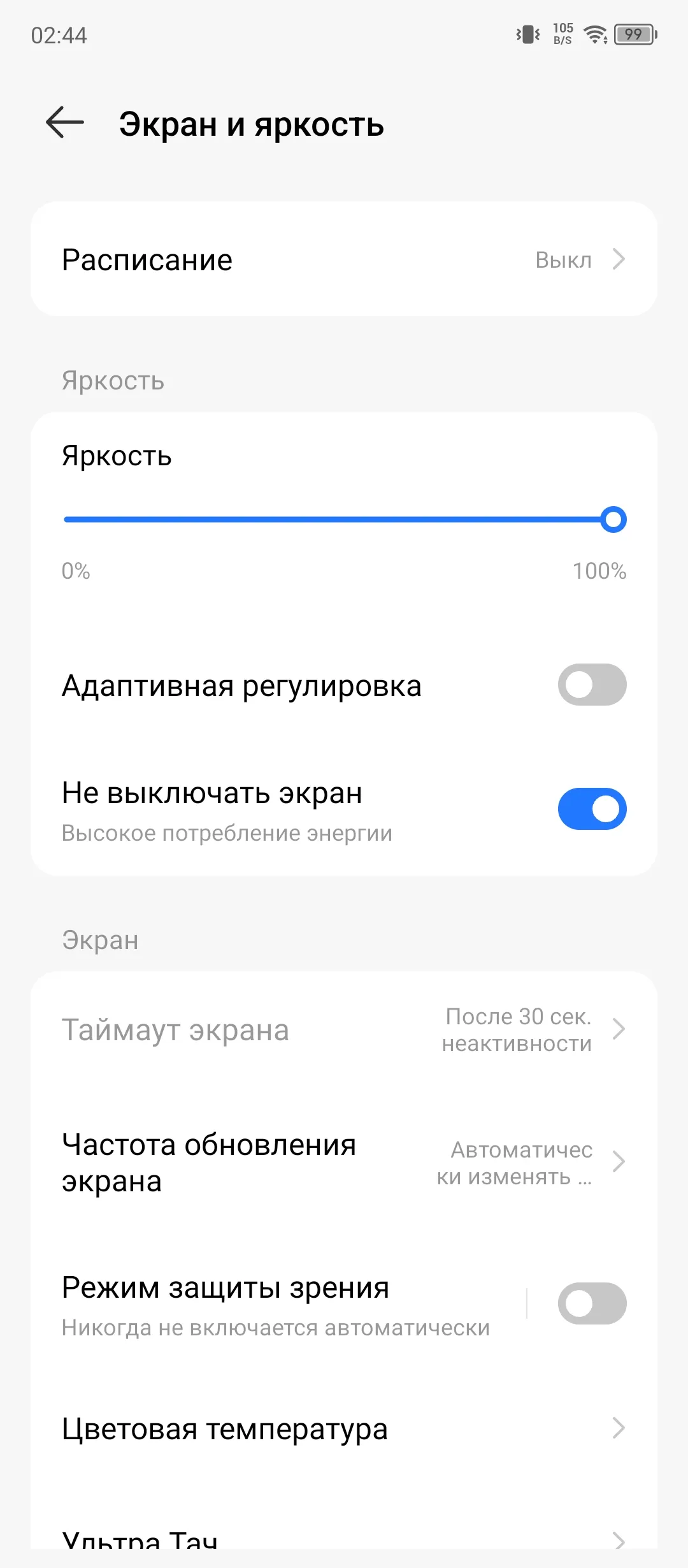This screenshot has height=1568, width=688.
Task: Open Таймаут экрана settings
Action: coord(344,1029)
